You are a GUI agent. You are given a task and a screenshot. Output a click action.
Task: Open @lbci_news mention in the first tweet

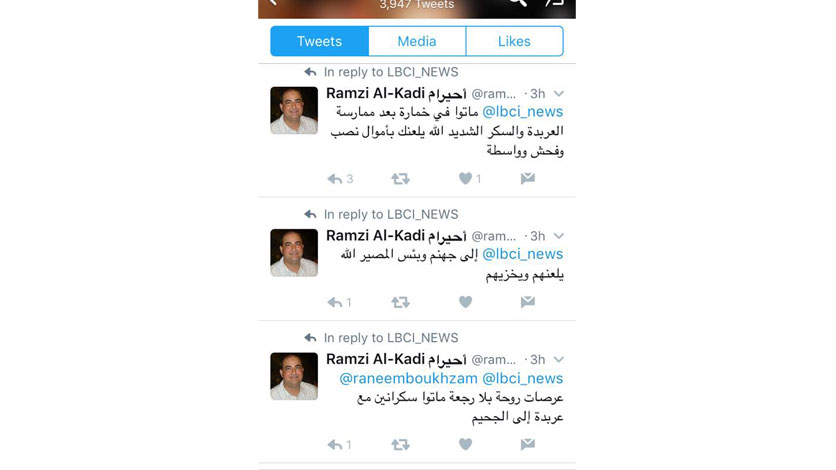[x=522, y=111]
